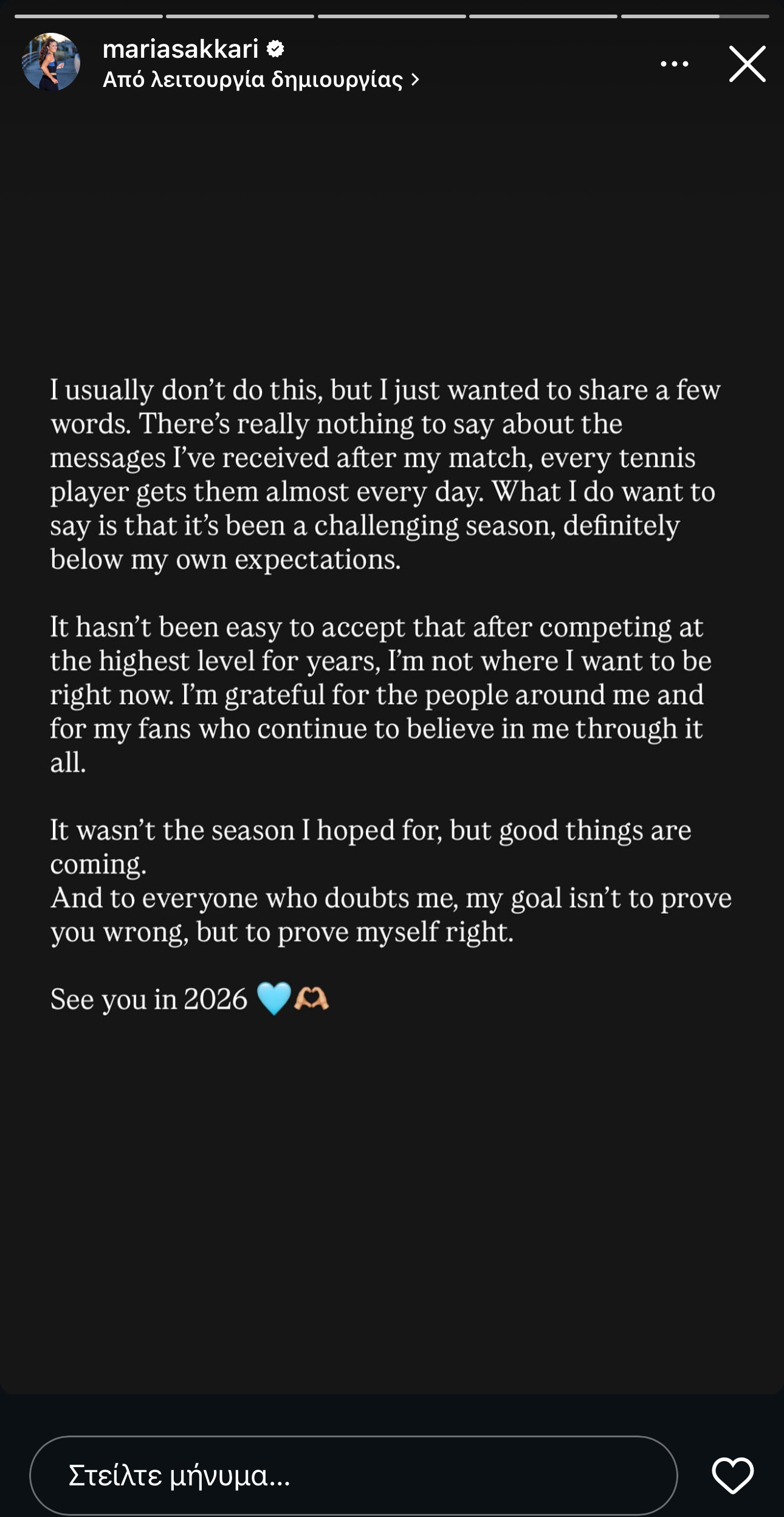Open the Από λειτουργία δημιουργίας link
The width and height of the screenshot is (784, 1517).
coord(260,80)
